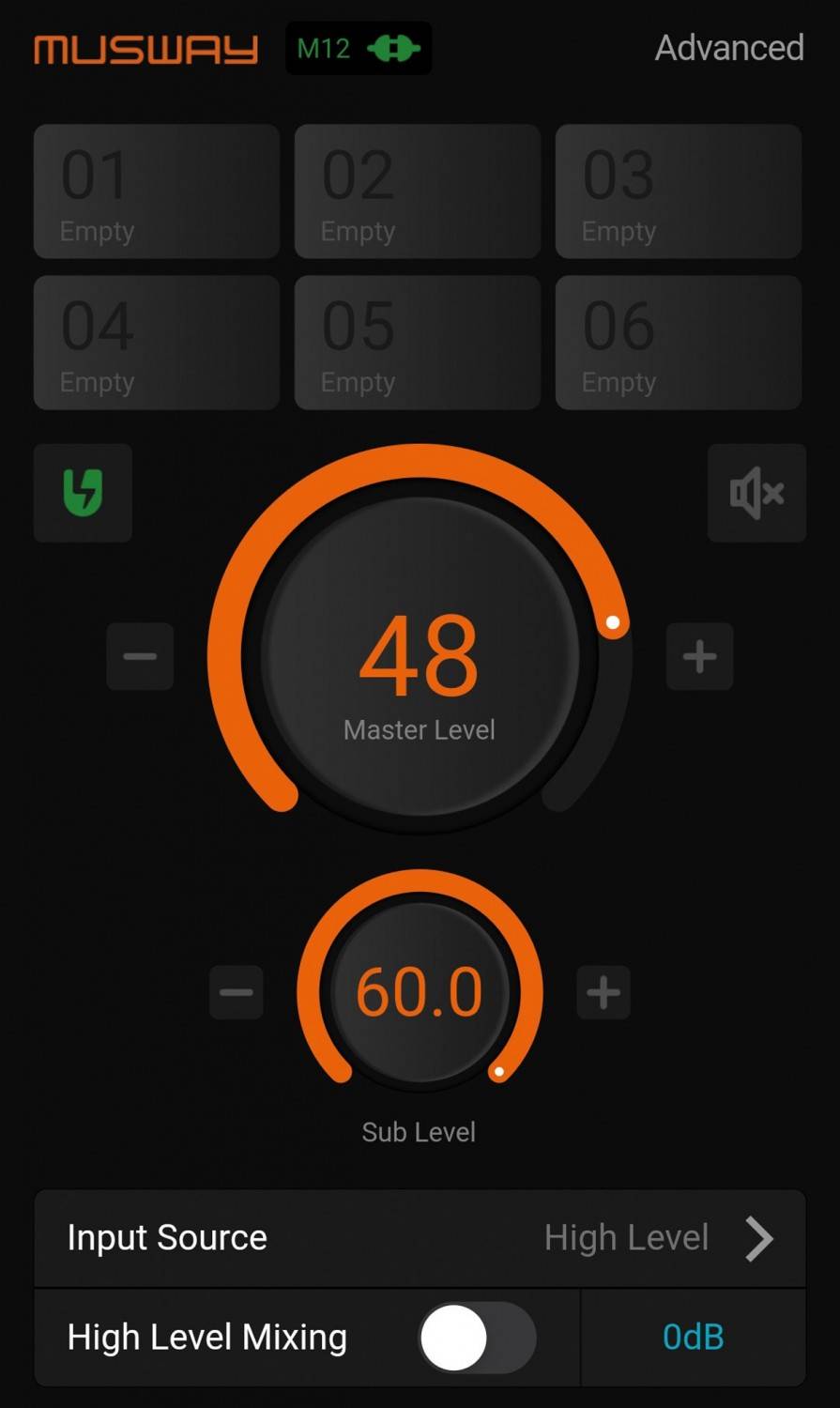This screenshot has height=1408, width=840.
Task: Select preset slot 01
Action: (x=157, y=191)
